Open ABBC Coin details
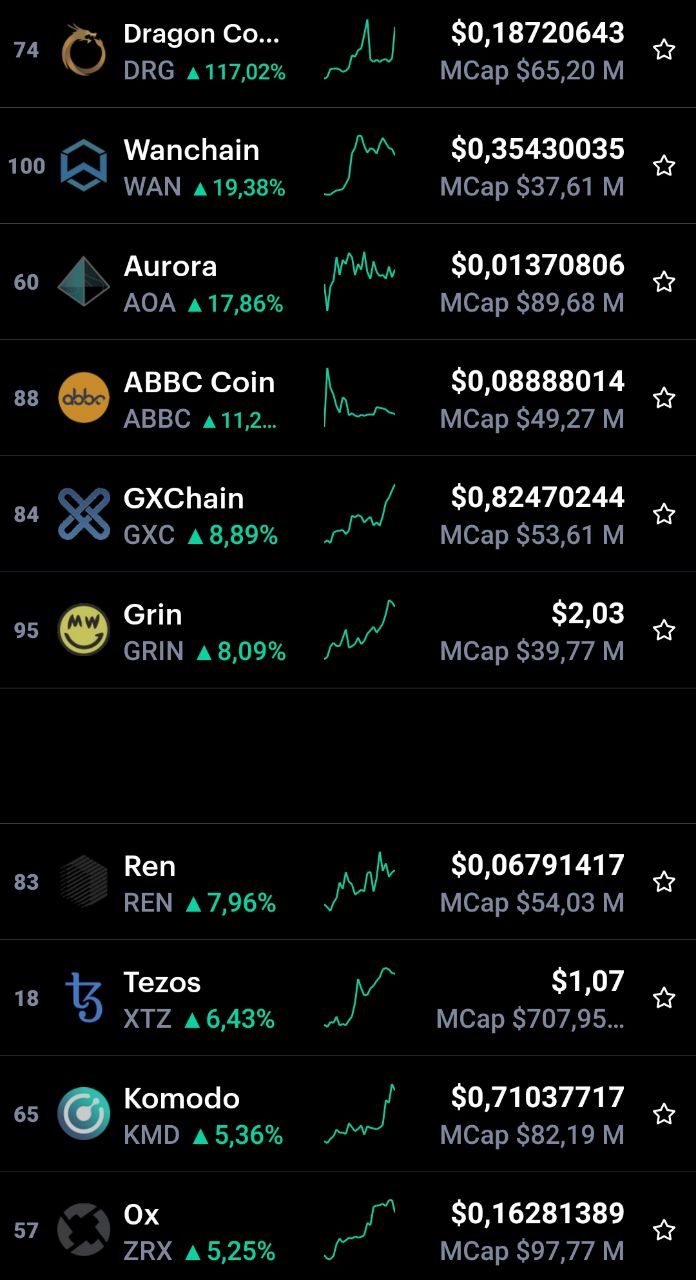The width and height of the screenshot is (696, 1280). (348, 398)
